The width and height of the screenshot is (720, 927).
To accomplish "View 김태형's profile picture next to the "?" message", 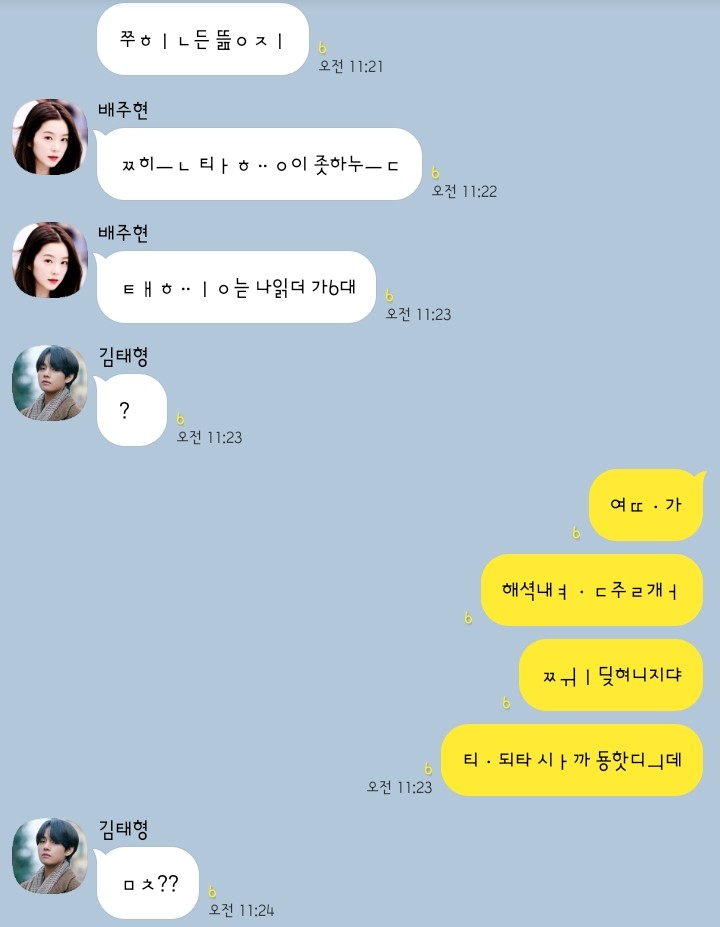I will [x=50, y=383].
